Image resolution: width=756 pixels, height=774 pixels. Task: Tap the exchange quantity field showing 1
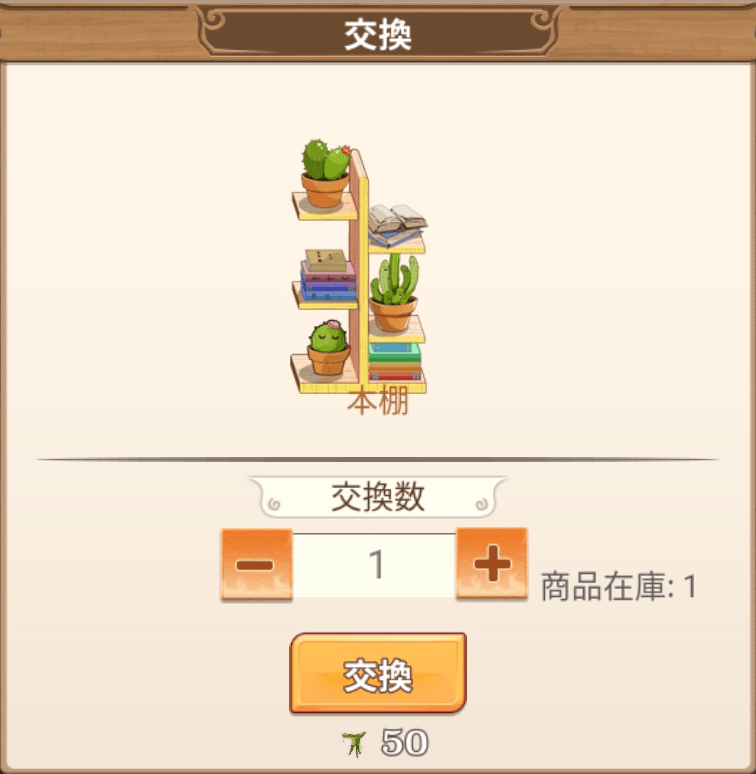[375, 565]
